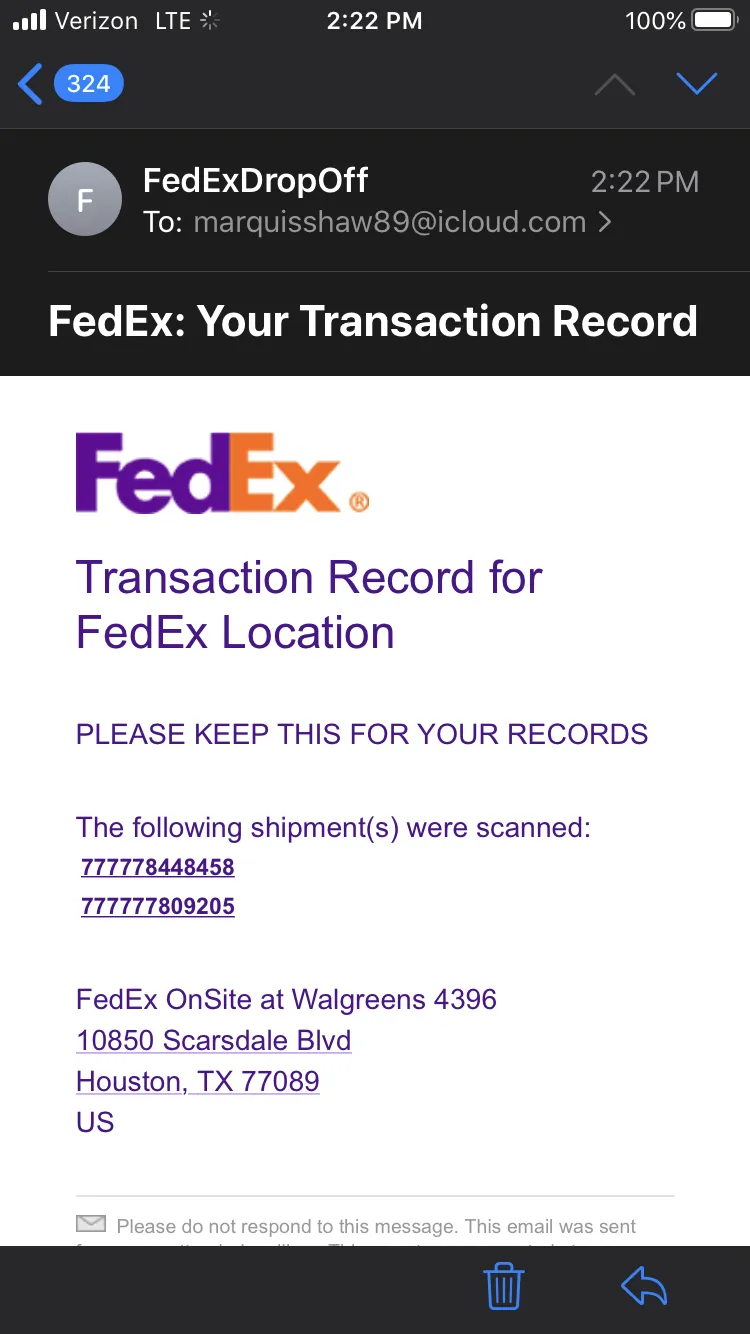
Task: Jump to the next message arrow
Action: [x=697, y=84]
